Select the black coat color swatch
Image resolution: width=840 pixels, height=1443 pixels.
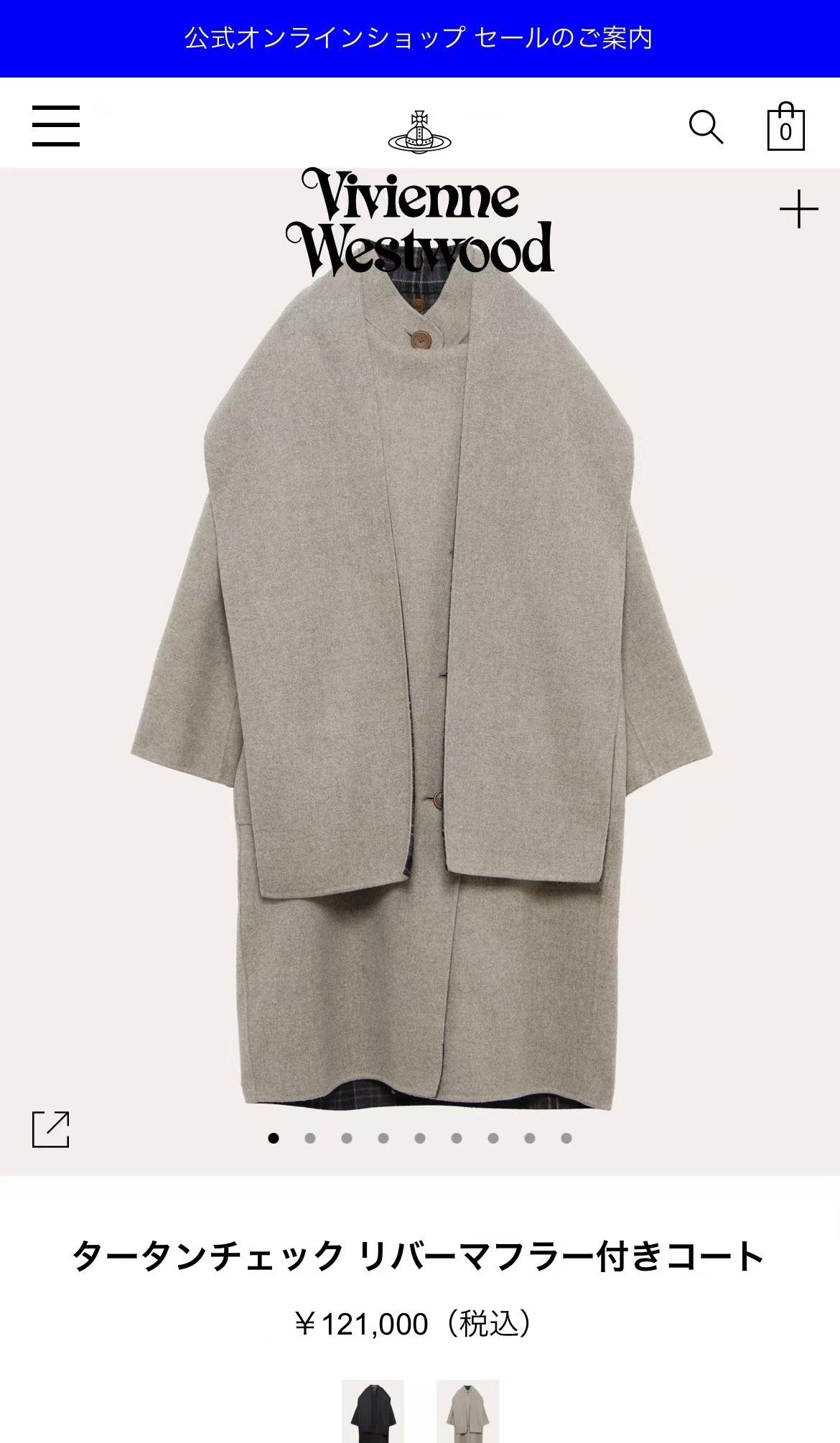[x=373, y=1411]
